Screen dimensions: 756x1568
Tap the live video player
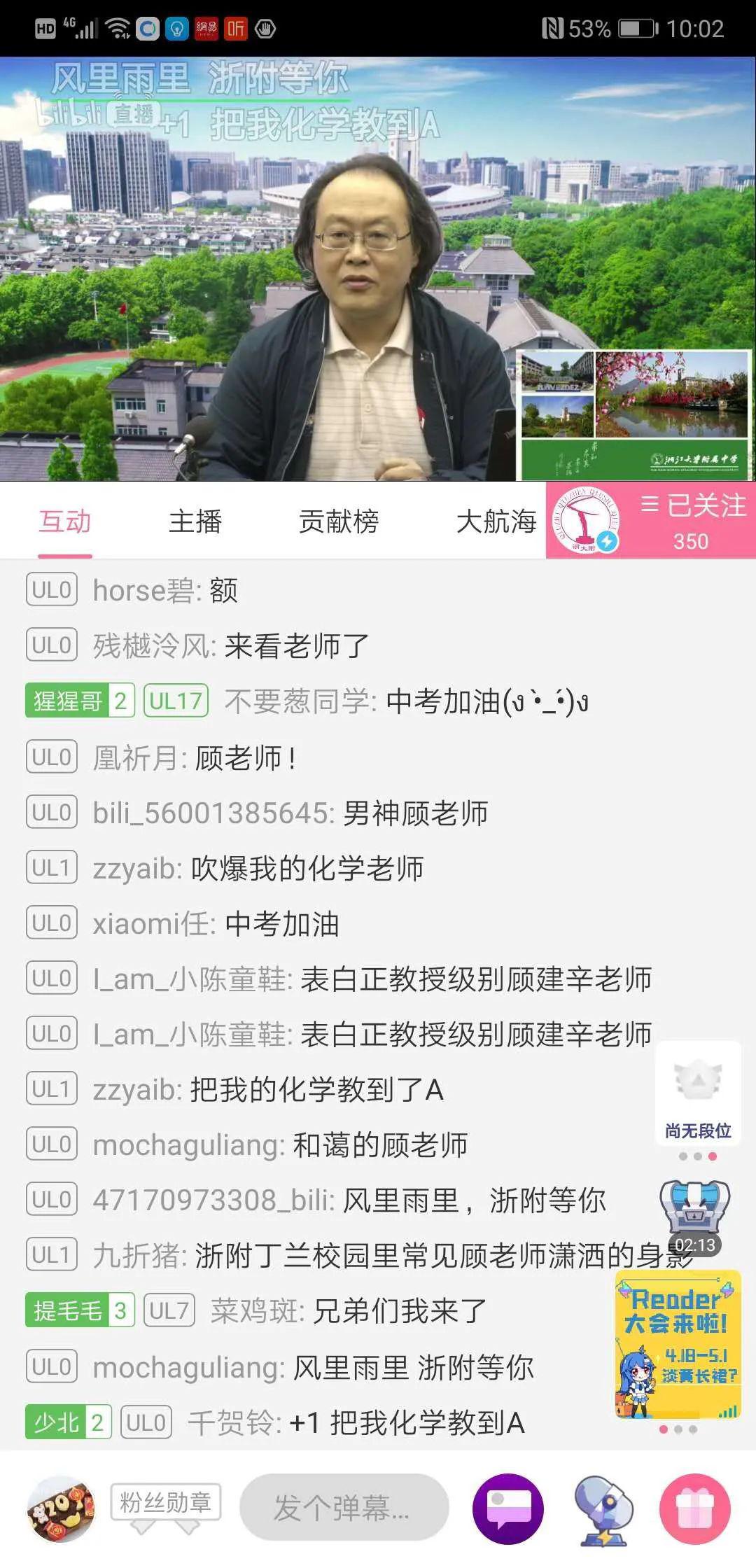pyautogui.click(x=378, y=269)
